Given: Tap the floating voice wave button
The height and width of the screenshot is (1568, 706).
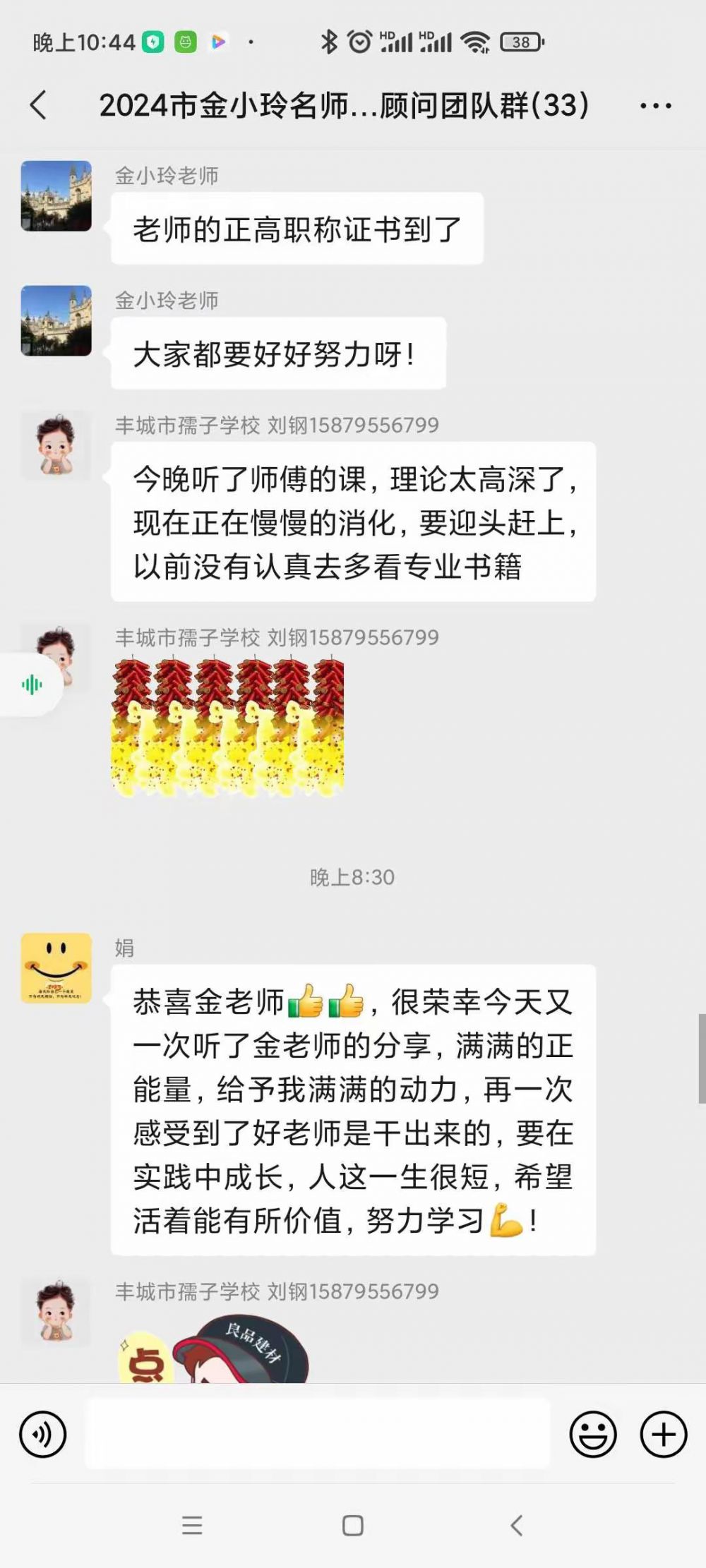Looking at the screenshot, I should [32, 685].
